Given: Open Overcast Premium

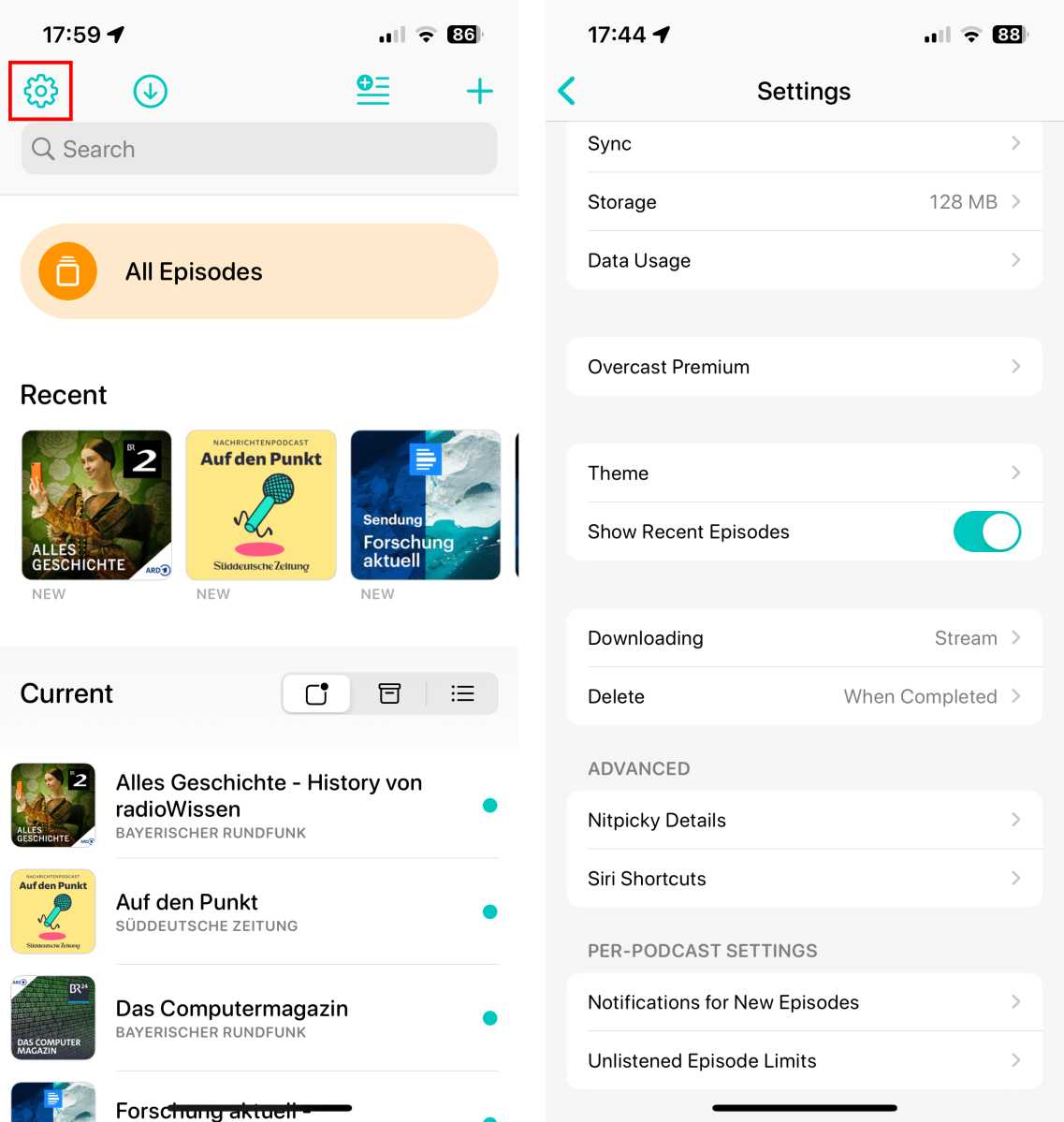Looking at the screenshot, I should click(804, 367).
